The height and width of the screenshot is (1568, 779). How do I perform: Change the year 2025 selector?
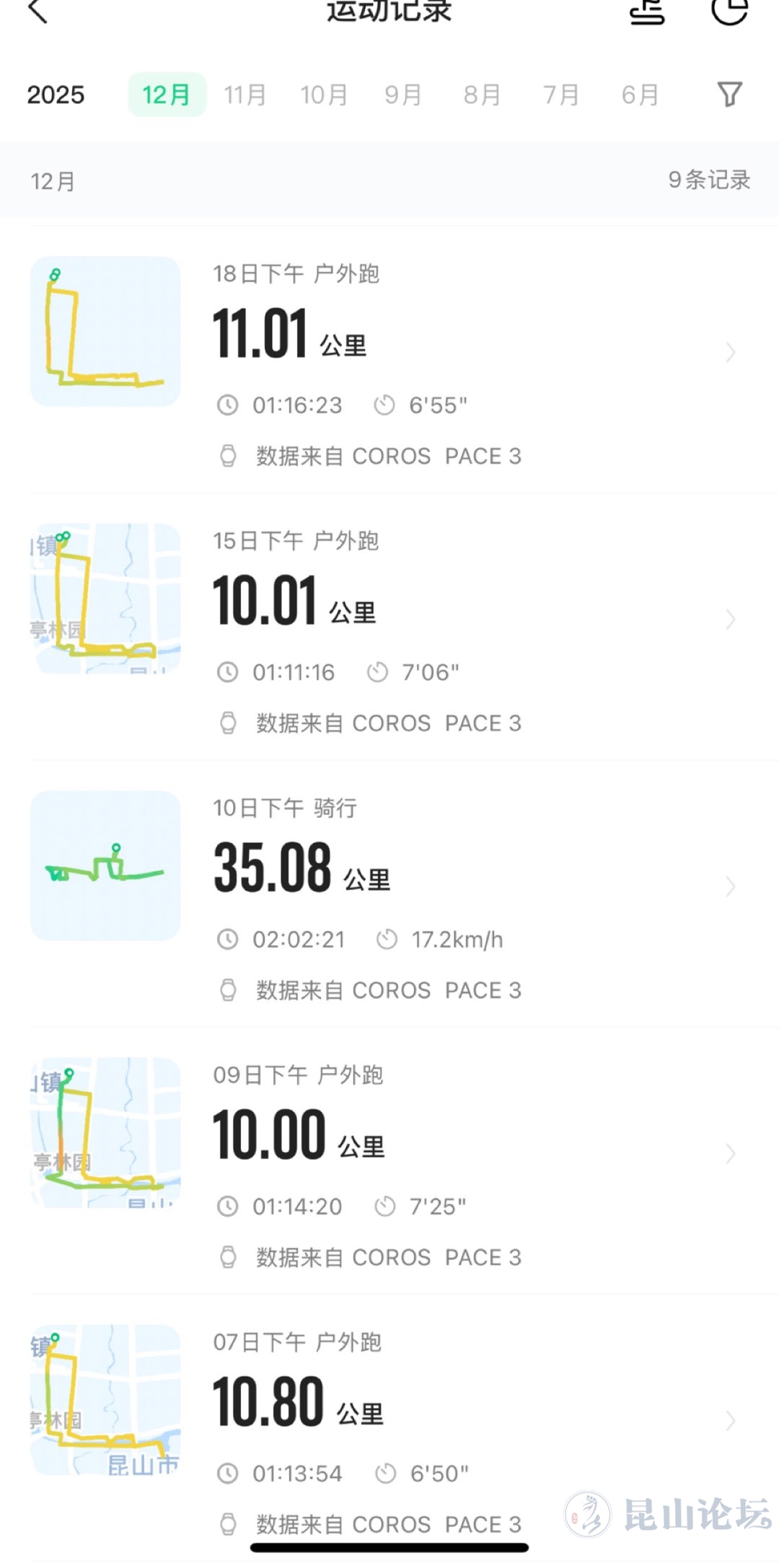click(56, 94)
